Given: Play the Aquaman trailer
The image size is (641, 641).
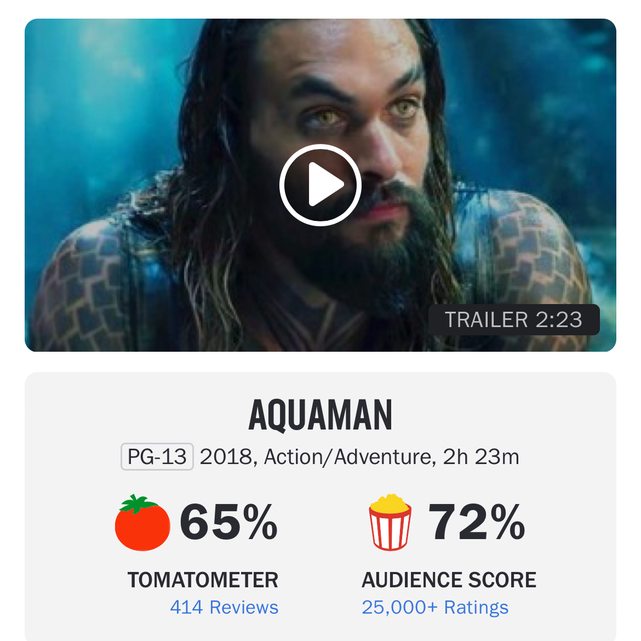Looking at the screenshot, I should (x=320, y=185).
